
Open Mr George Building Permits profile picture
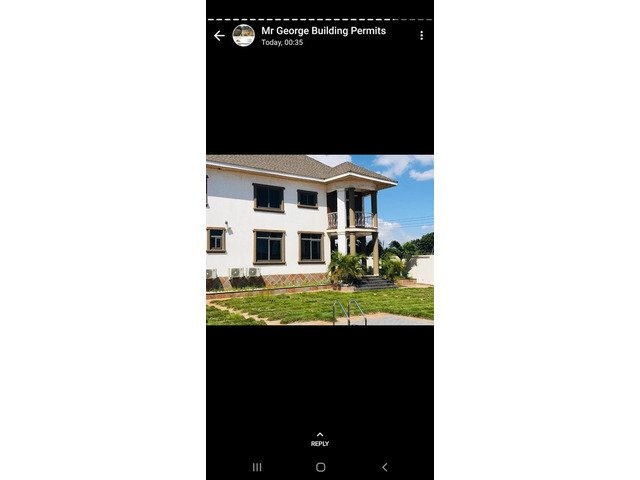tap(244, 35)
